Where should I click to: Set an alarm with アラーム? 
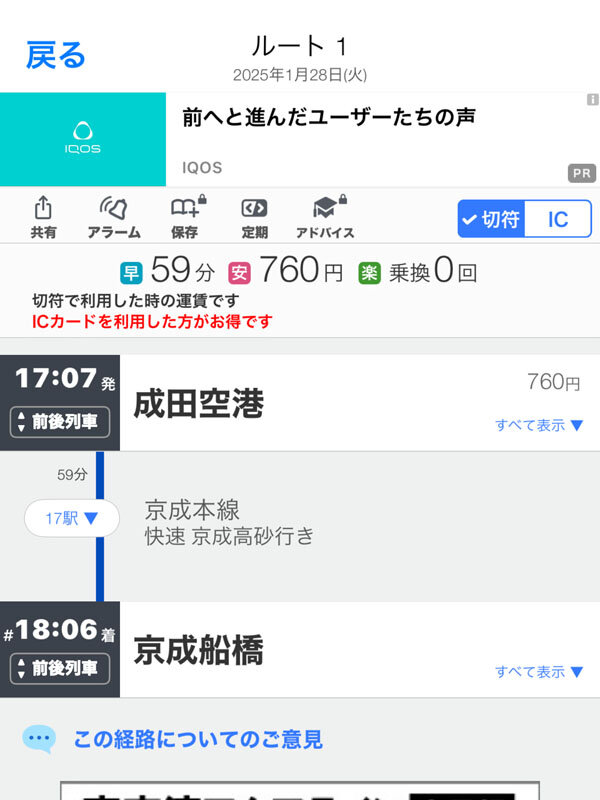pyautogui.click(x=113, y=217)
